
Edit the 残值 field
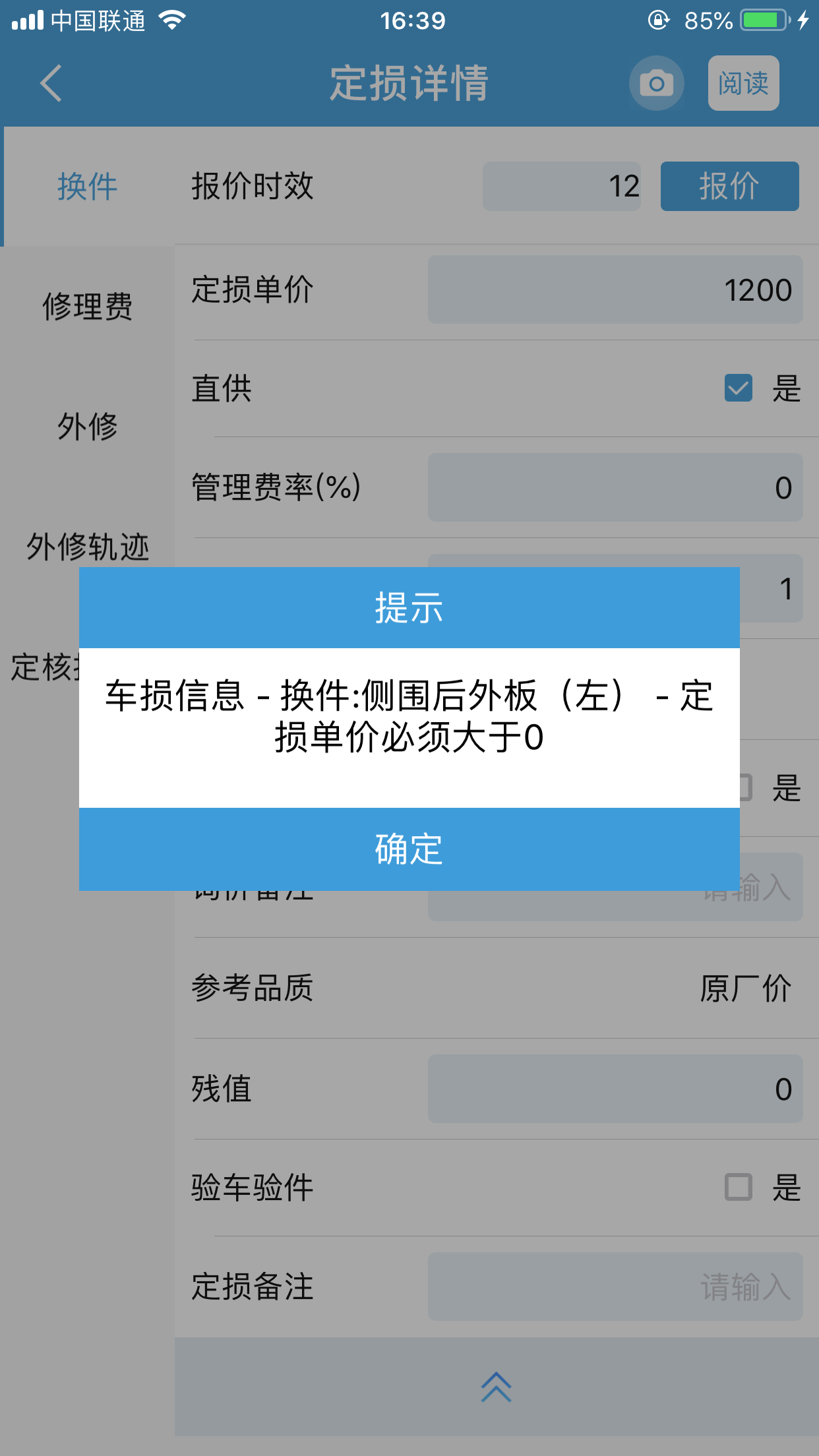click(x=615, y=1089)
